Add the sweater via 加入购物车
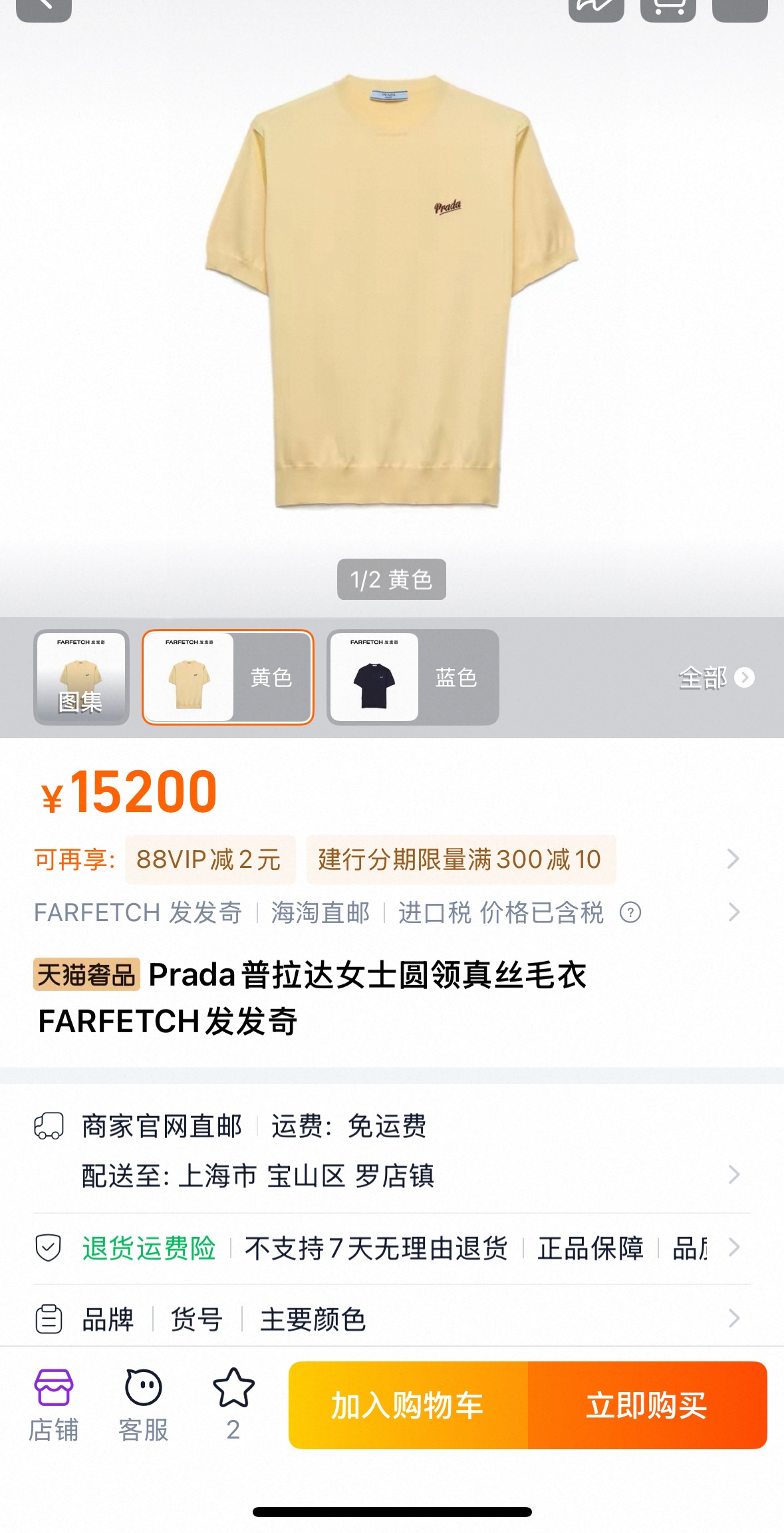 coord(408,1405)
